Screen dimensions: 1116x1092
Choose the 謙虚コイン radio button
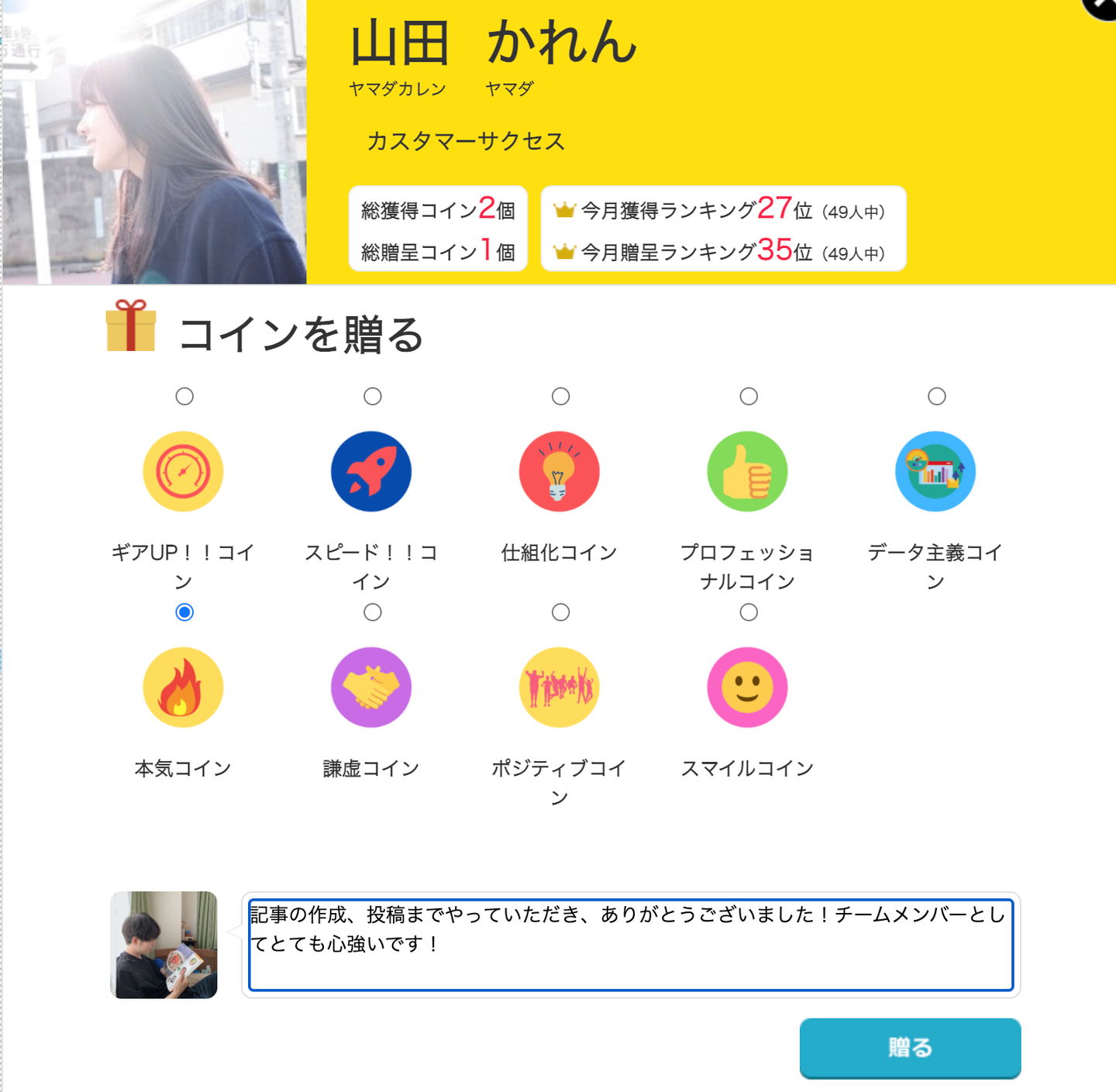(373, 612)
